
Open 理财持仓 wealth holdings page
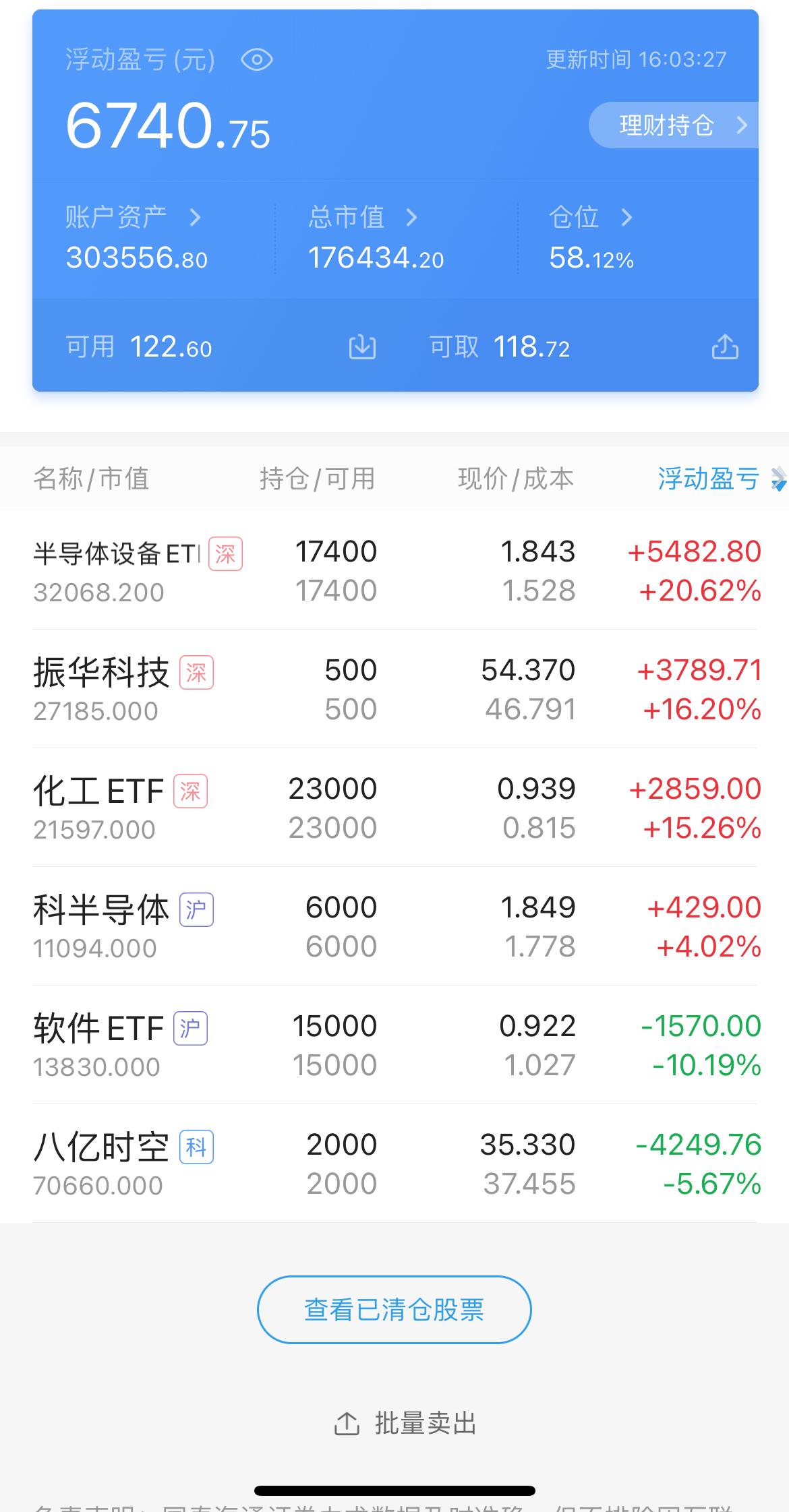(x=668, y=125)
